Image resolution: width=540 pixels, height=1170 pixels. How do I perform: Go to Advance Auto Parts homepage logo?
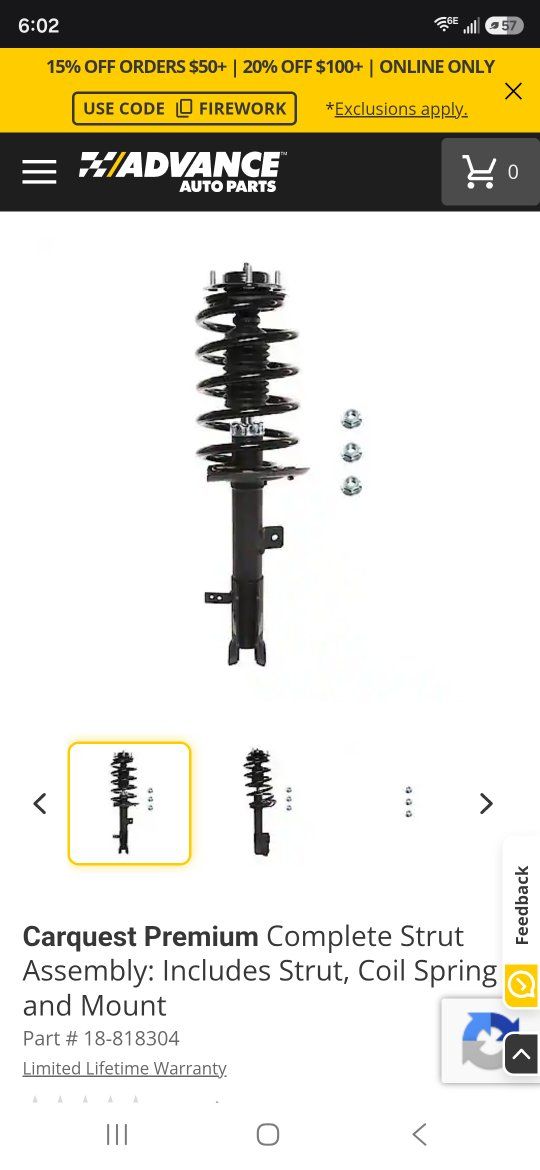180,172
